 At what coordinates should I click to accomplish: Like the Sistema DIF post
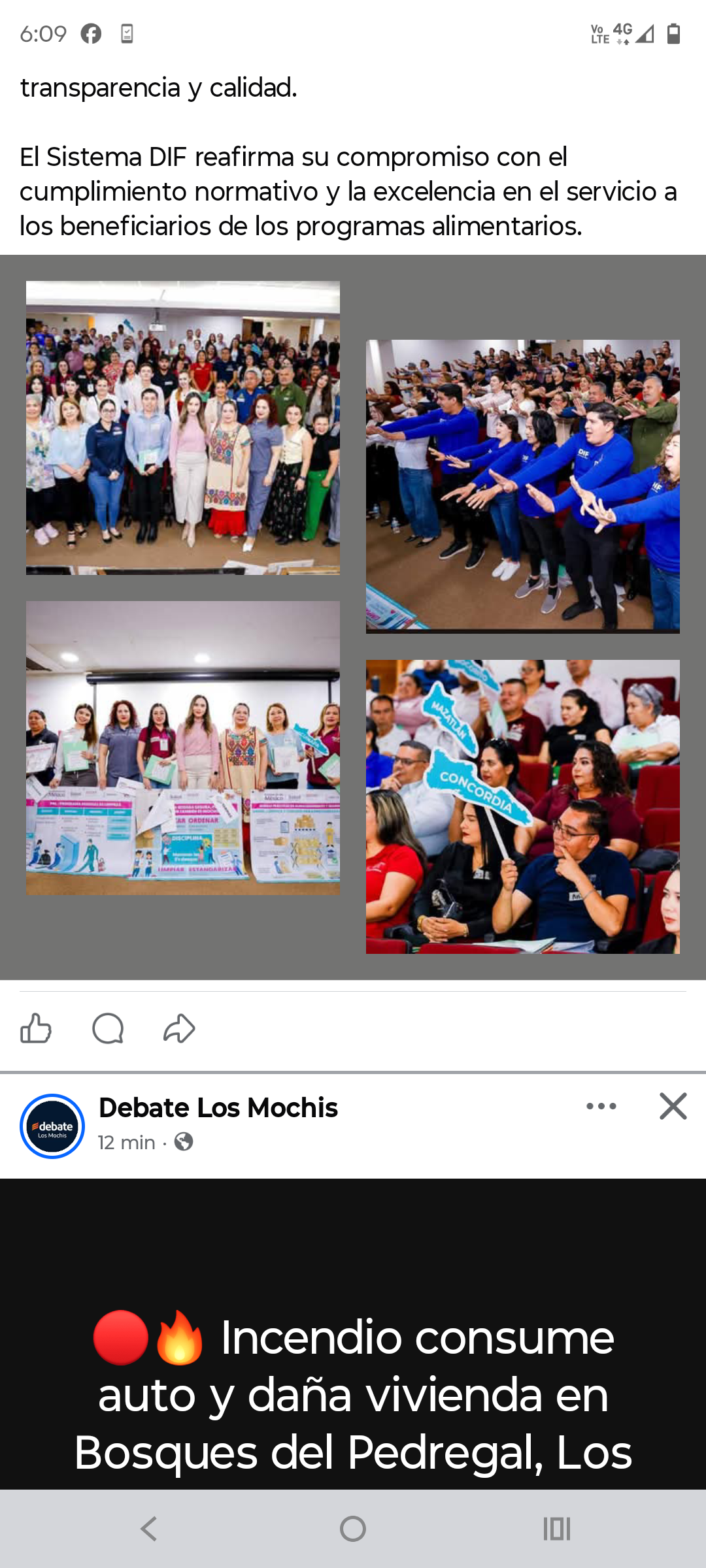point(36,1028)
